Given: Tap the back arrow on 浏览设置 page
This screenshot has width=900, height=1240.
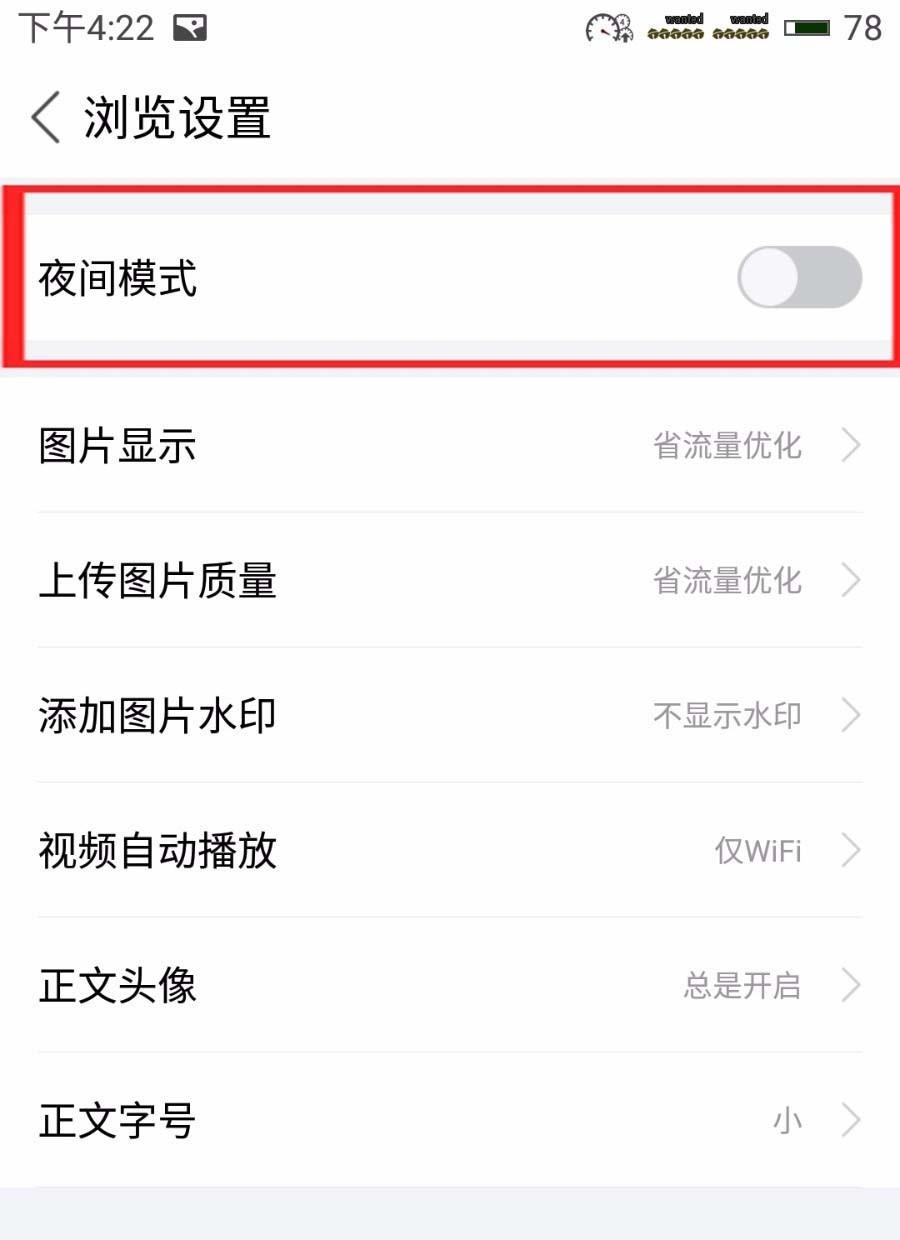Looking at the screenshot, I should [x=42, y=117].
